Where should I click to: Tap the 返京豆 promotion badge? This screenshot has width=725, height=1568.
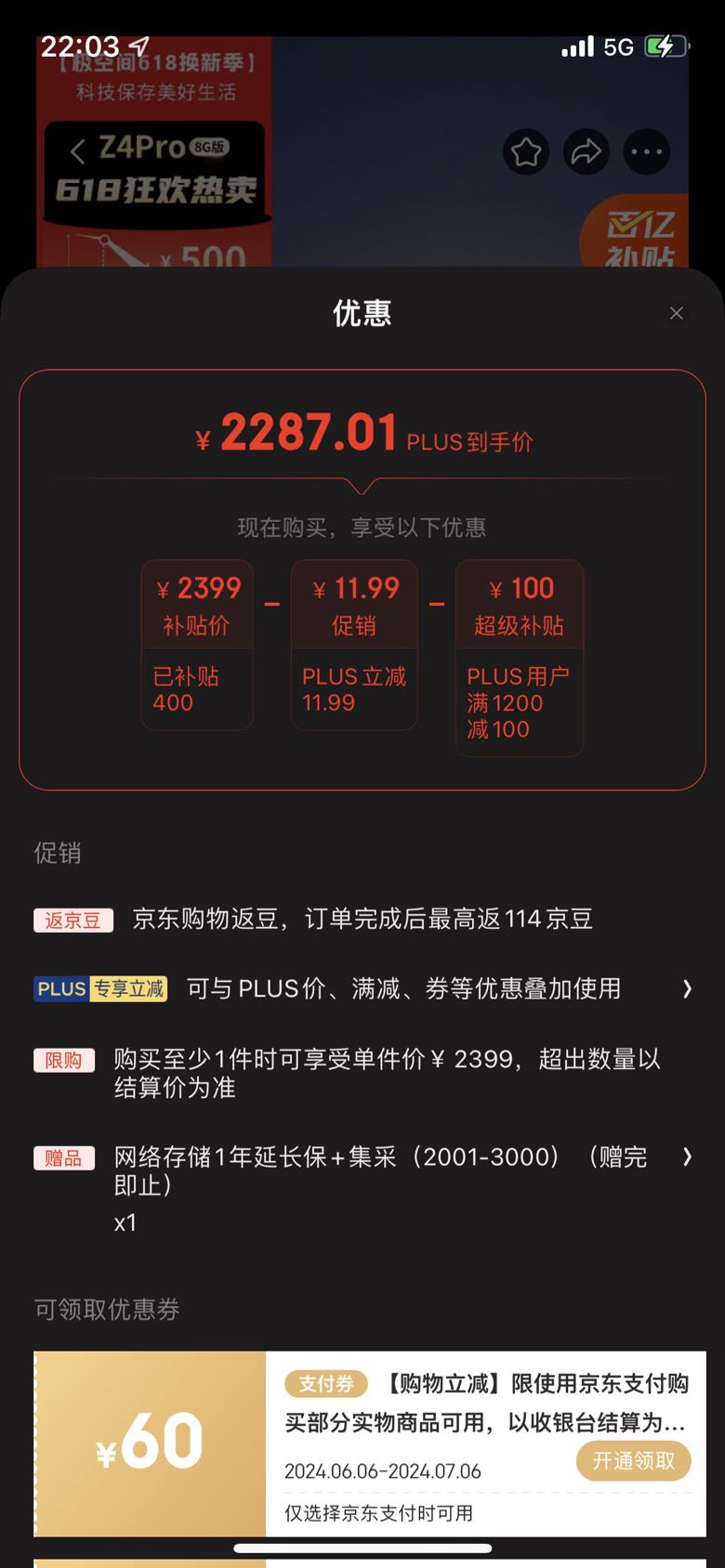click(72, 920)
